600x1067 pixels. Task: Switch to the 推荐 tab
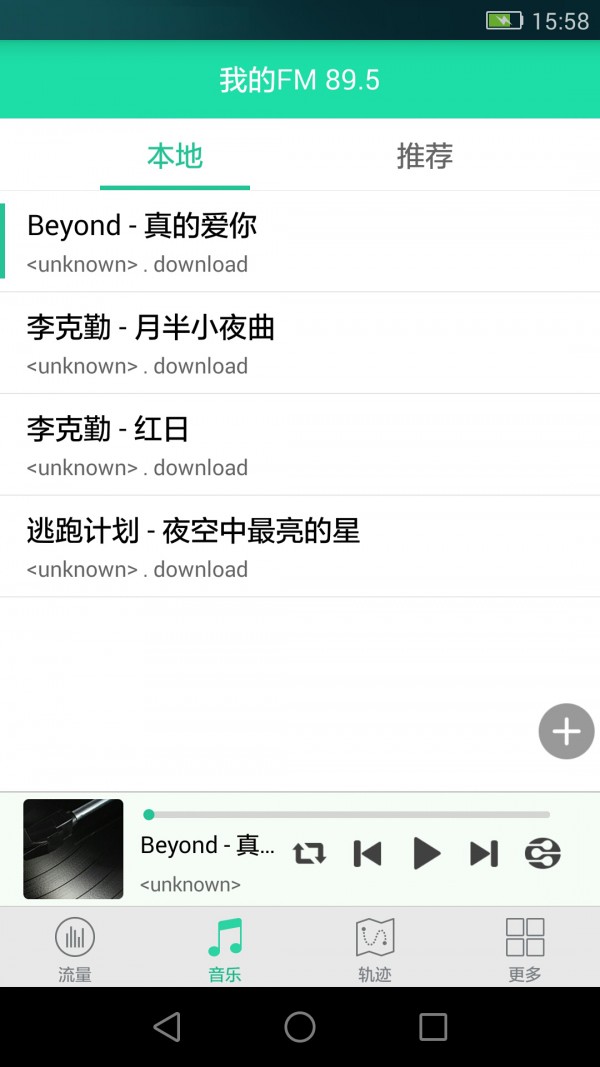tap(424, 156)
